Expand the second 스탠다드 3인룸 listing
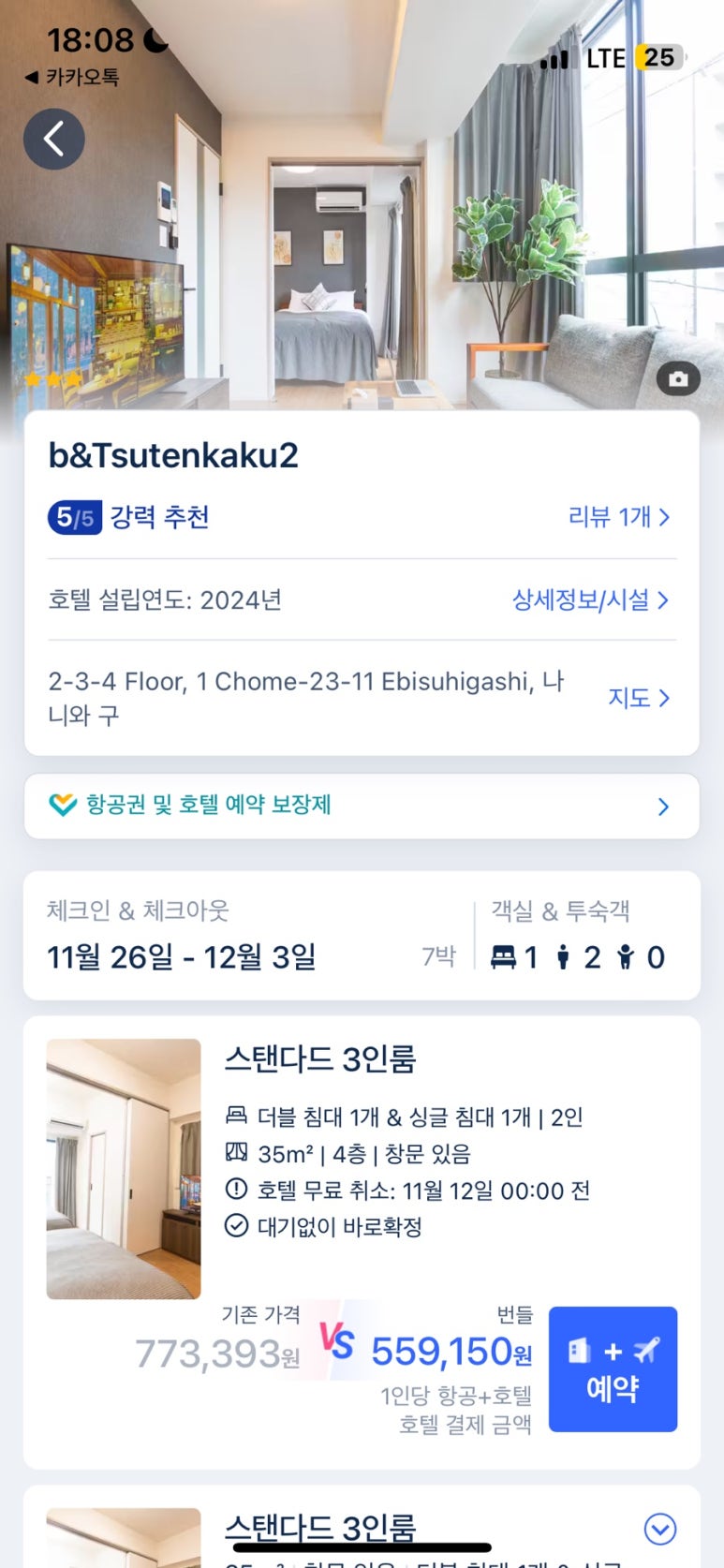This screenshot has height=1568, width=724. point(659,1529)
